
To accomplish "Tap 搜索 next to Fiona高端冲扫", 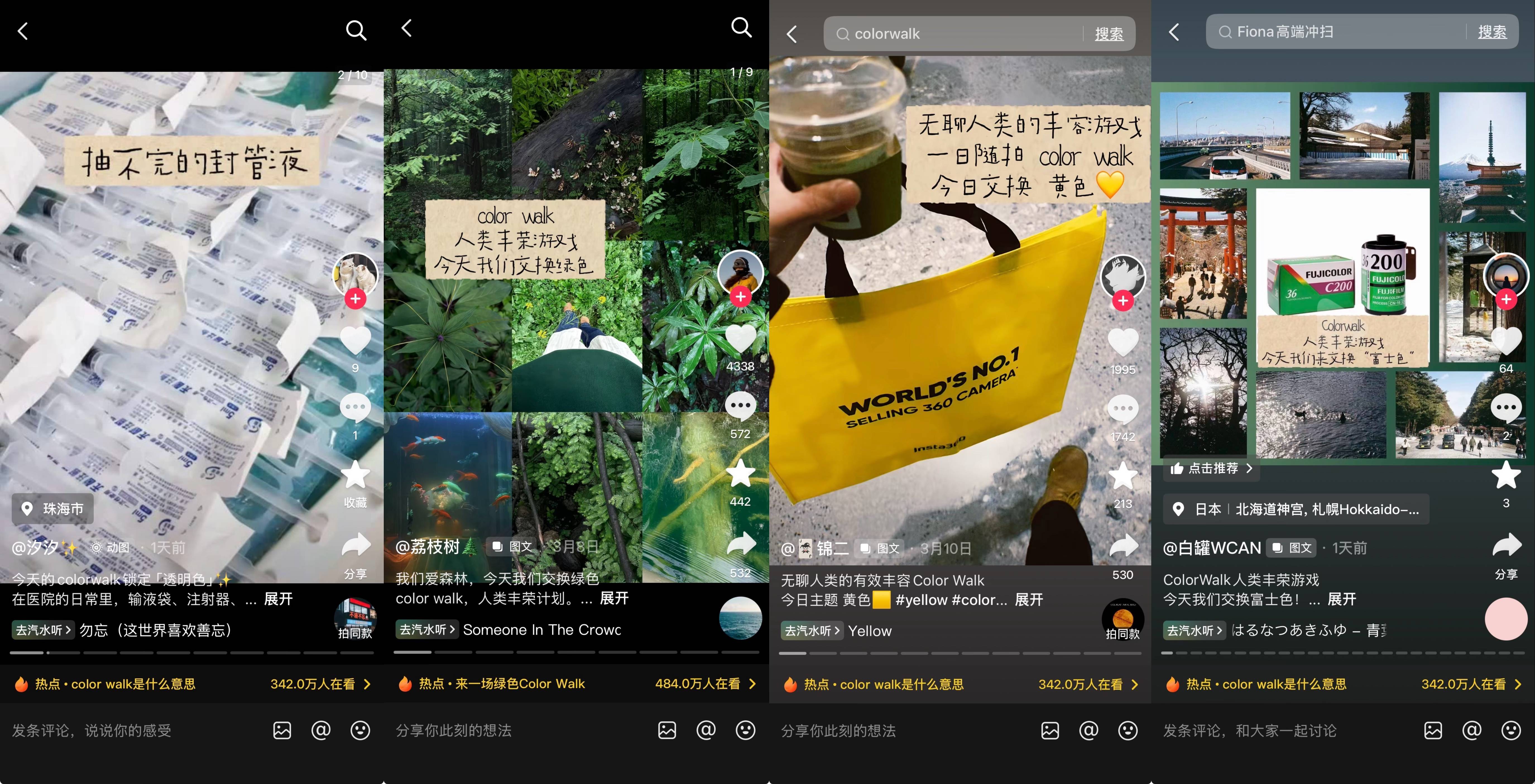I will click(x=1491, y=32).
